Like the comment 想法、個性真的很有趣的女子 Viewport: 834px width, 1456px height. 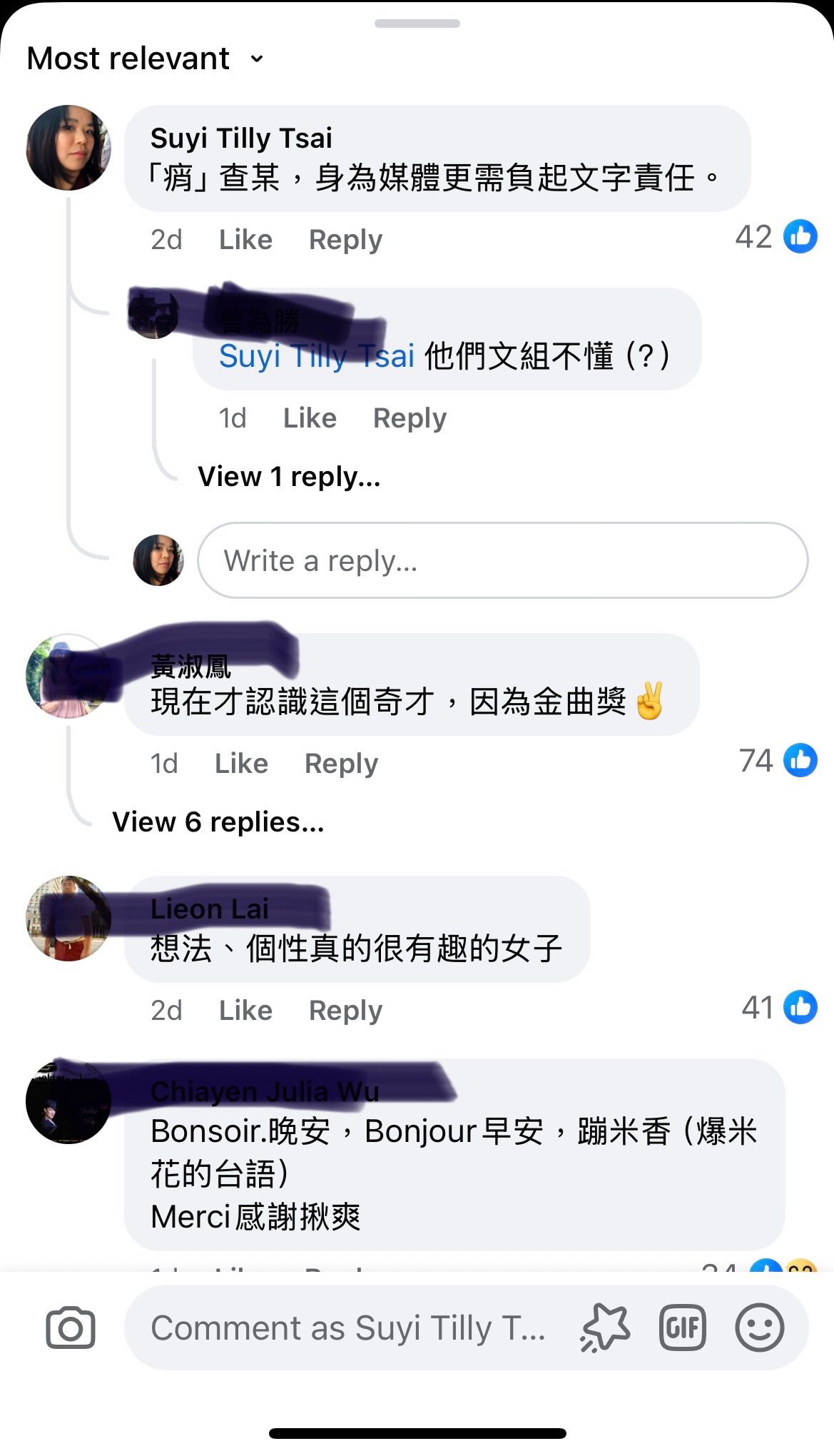point(245,1011)
